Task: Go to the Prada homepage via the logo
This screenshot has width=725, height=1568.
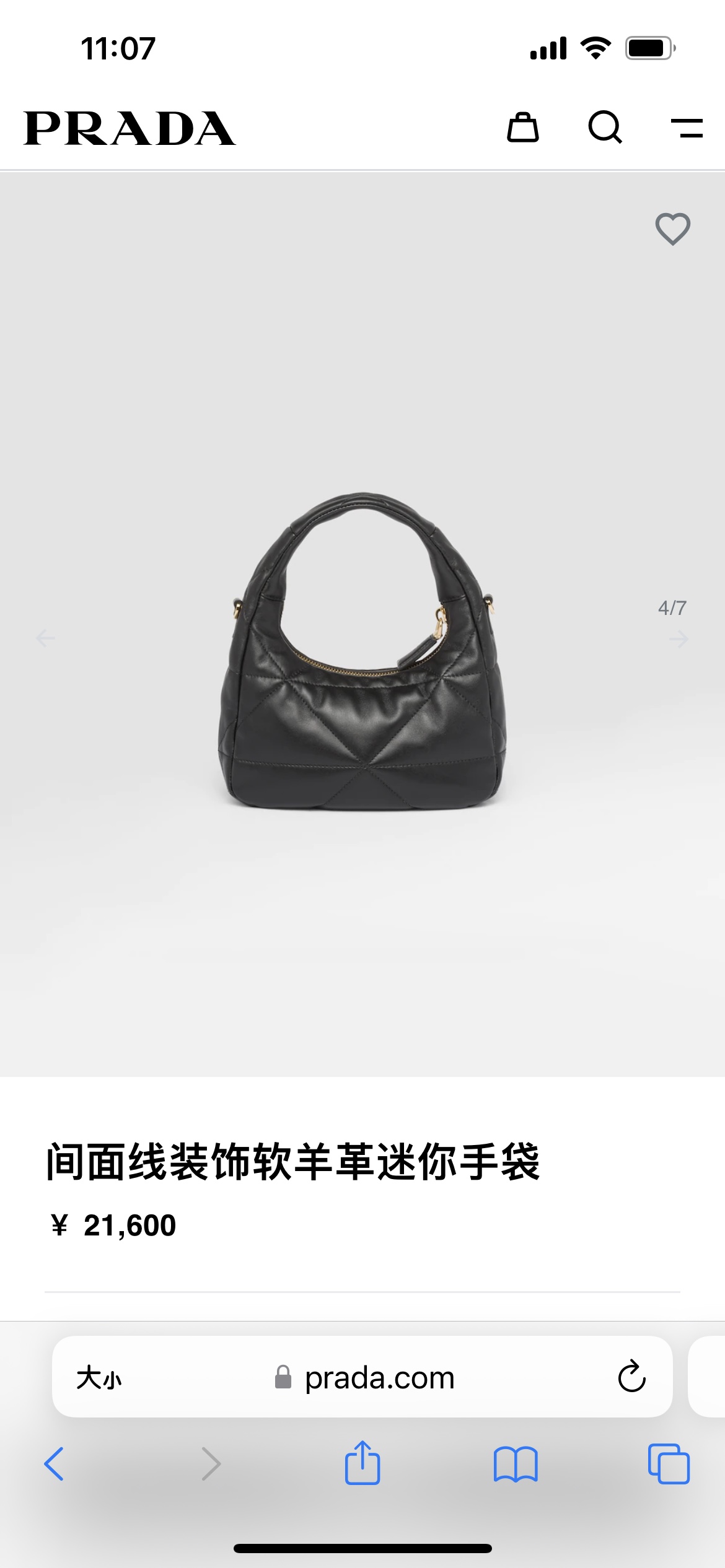Action: 130,129
